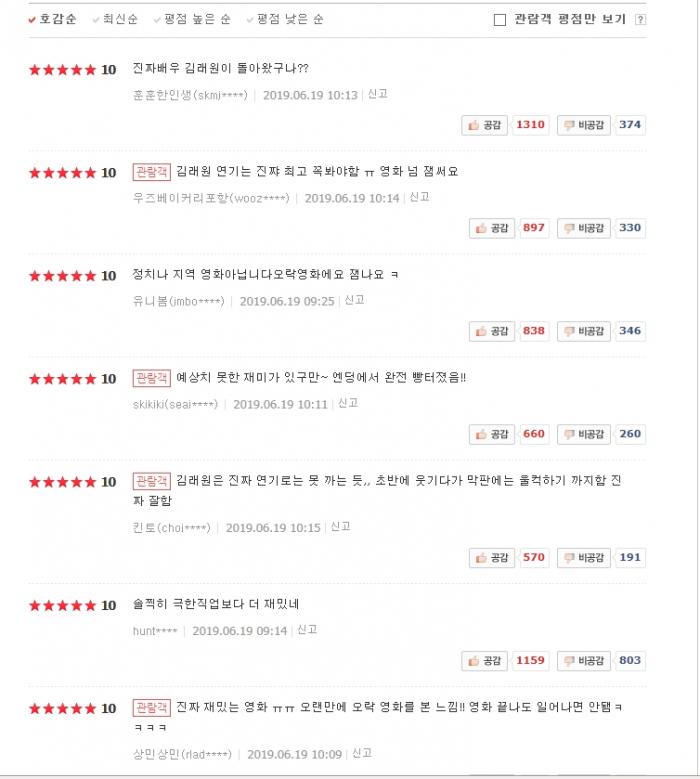Tap 비공감 on 우즈베이커리포함's review
This screenshot has width=700, height=779.
[x=583, y=228]
